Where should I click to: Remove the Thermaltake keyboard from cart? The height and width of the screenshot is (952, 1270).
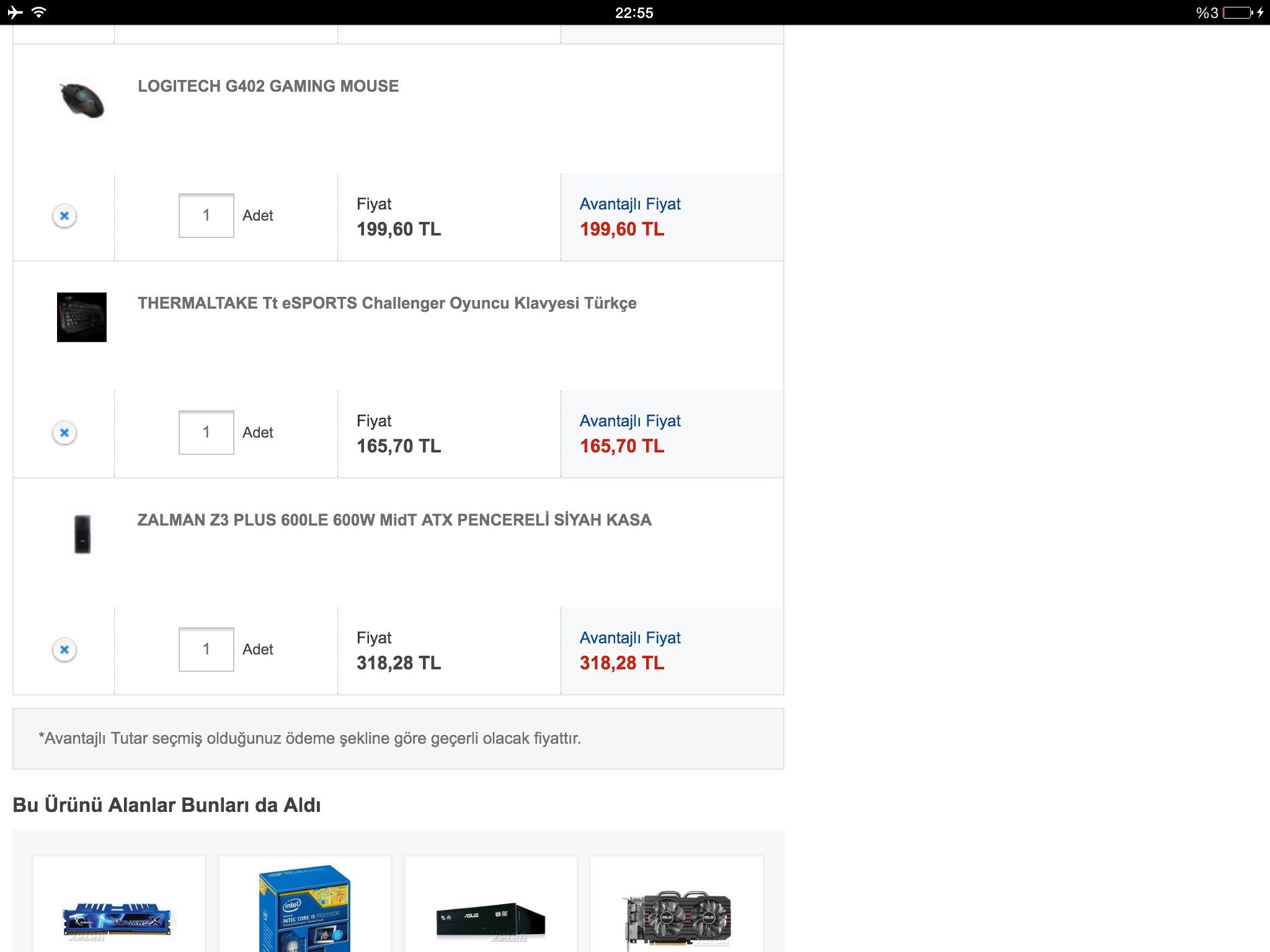[x=64, y=433]
